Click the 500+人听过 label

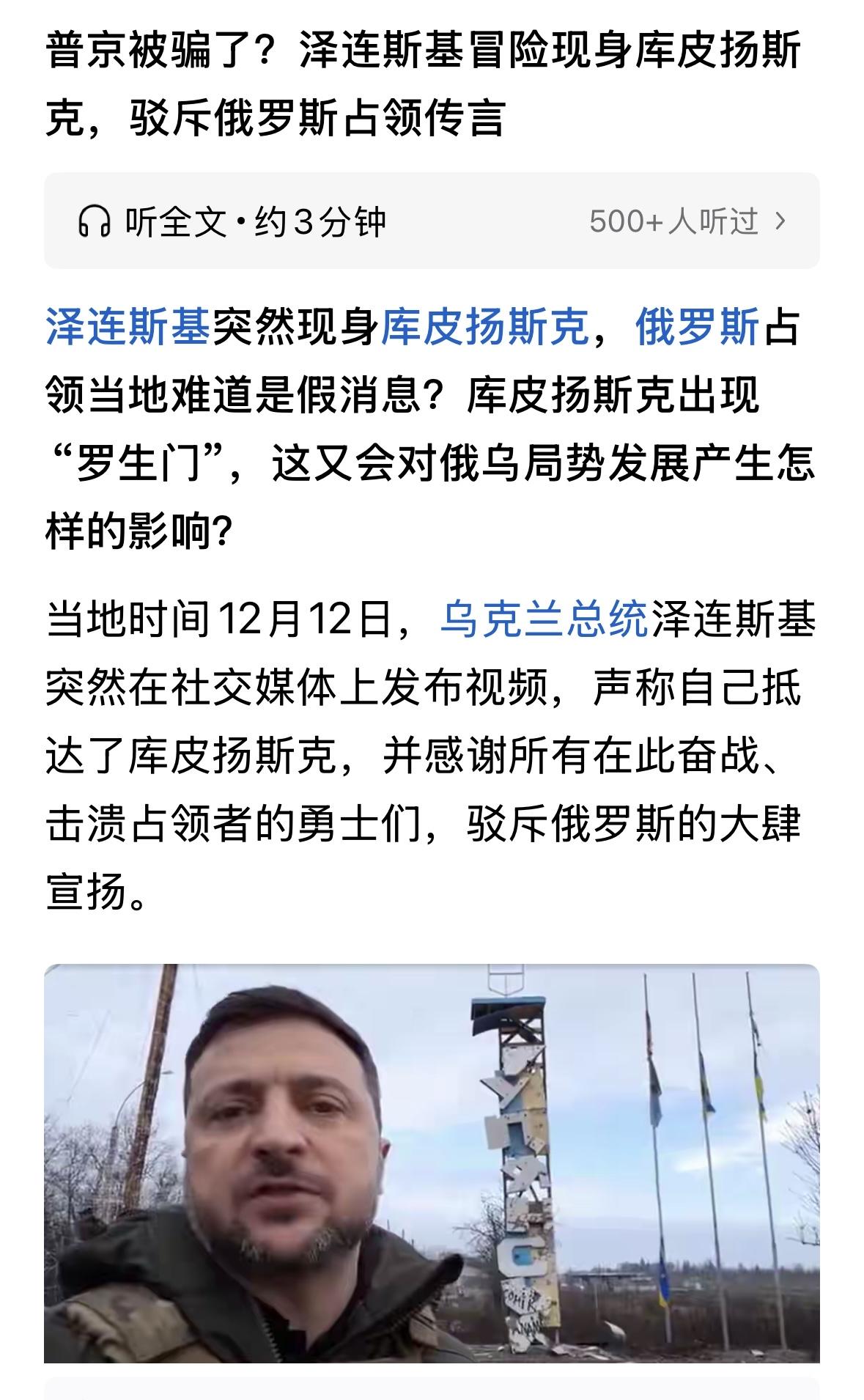(678, 220)
